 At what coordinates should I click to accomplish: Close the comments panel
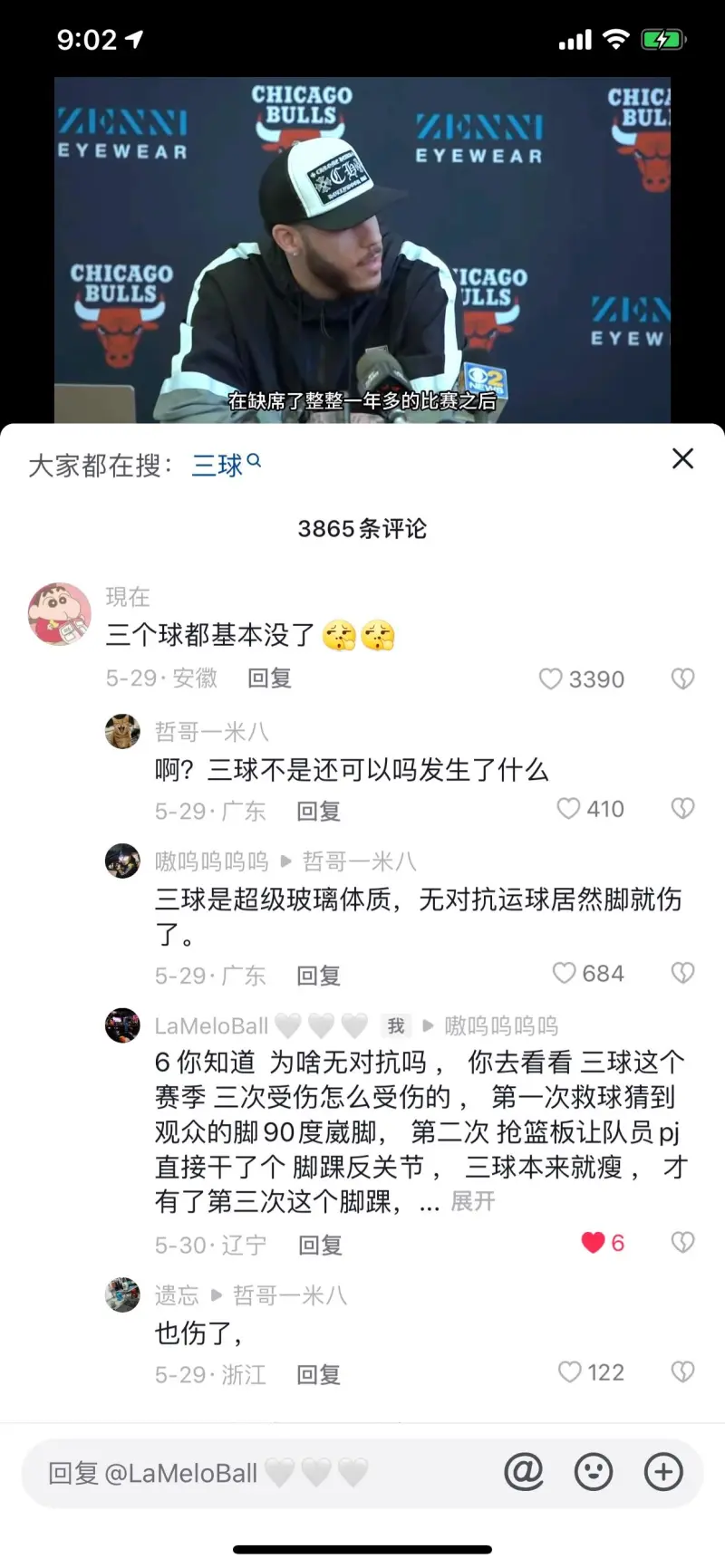[x=682, y=459]
